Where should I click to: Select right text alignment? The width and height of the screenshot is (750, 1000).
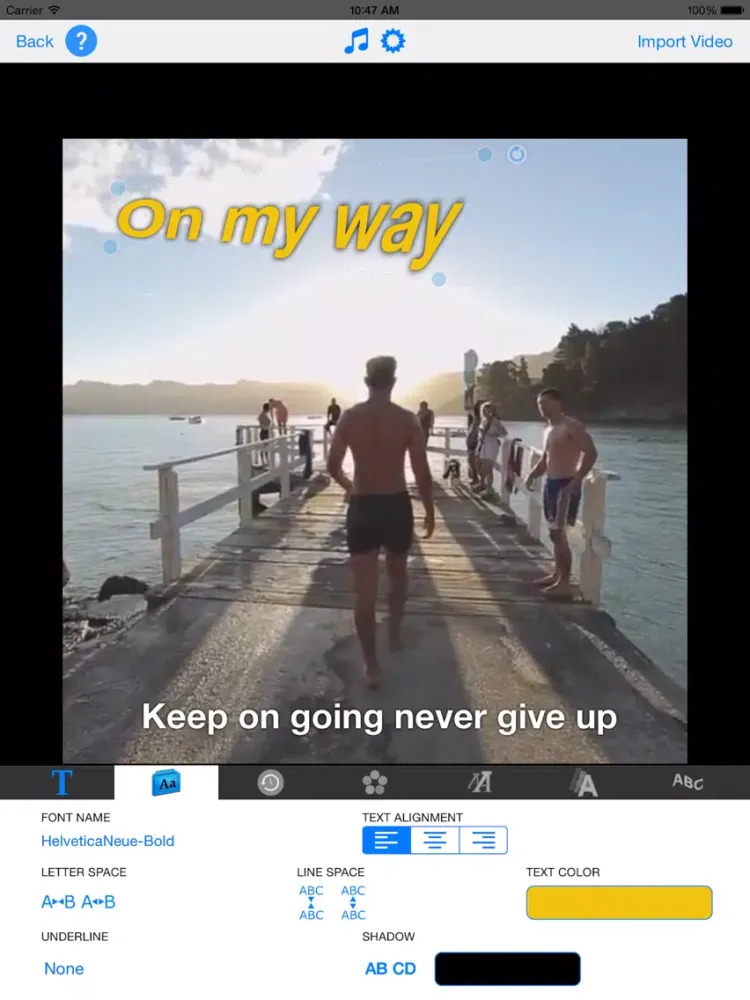[x=483, y=840]
